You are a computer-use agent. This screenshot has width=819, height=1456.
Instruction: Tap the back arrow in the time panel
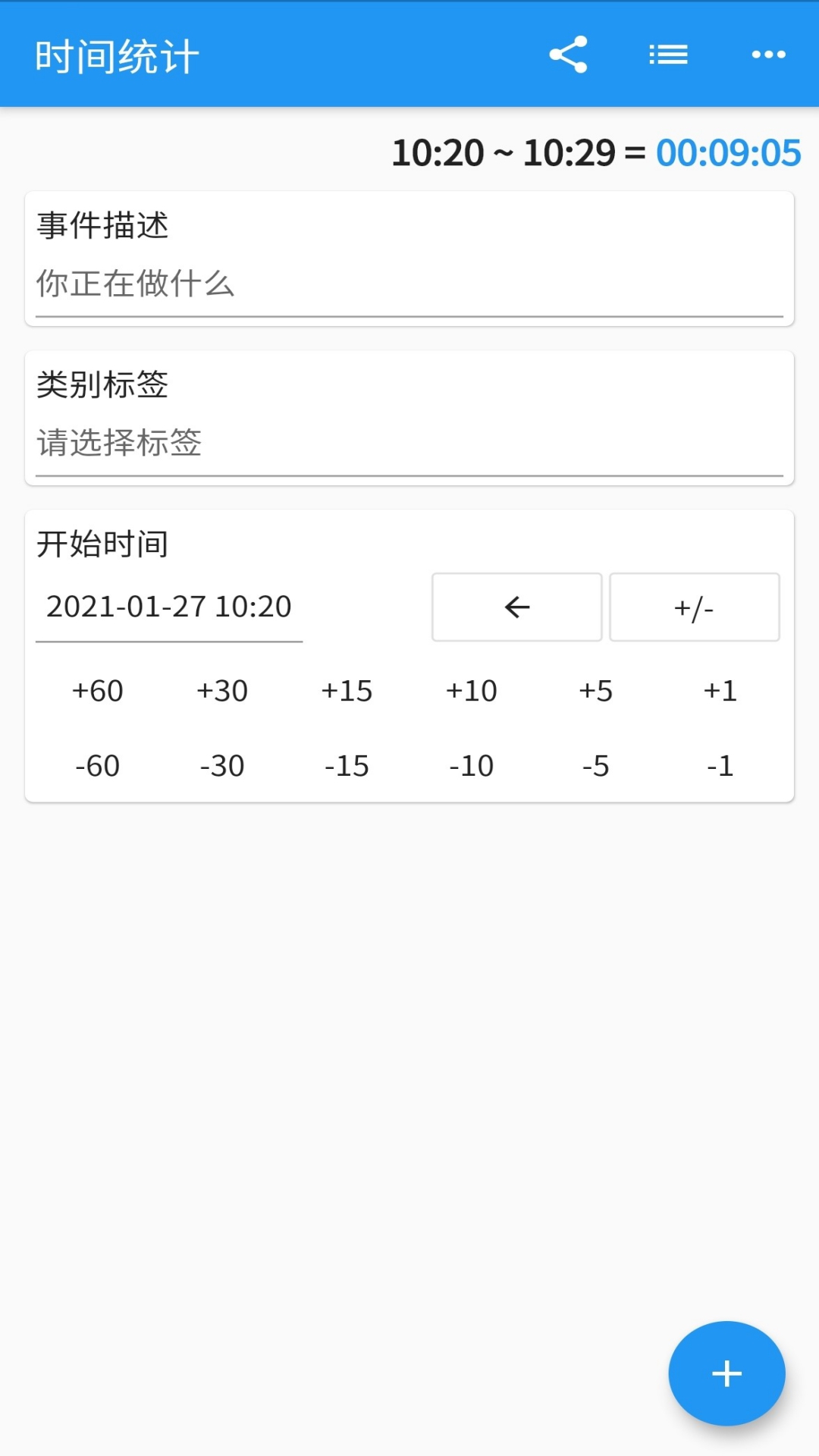pos(516,607)
